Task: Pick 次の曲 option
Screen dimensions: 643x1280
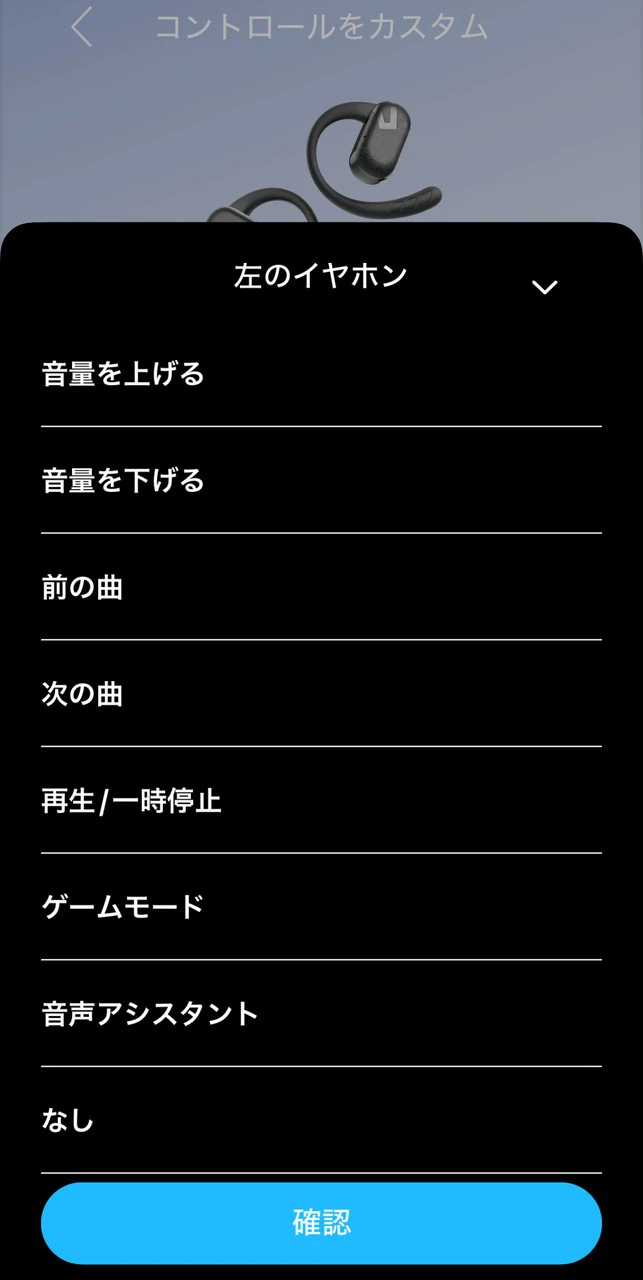Action: pos(321,694)
